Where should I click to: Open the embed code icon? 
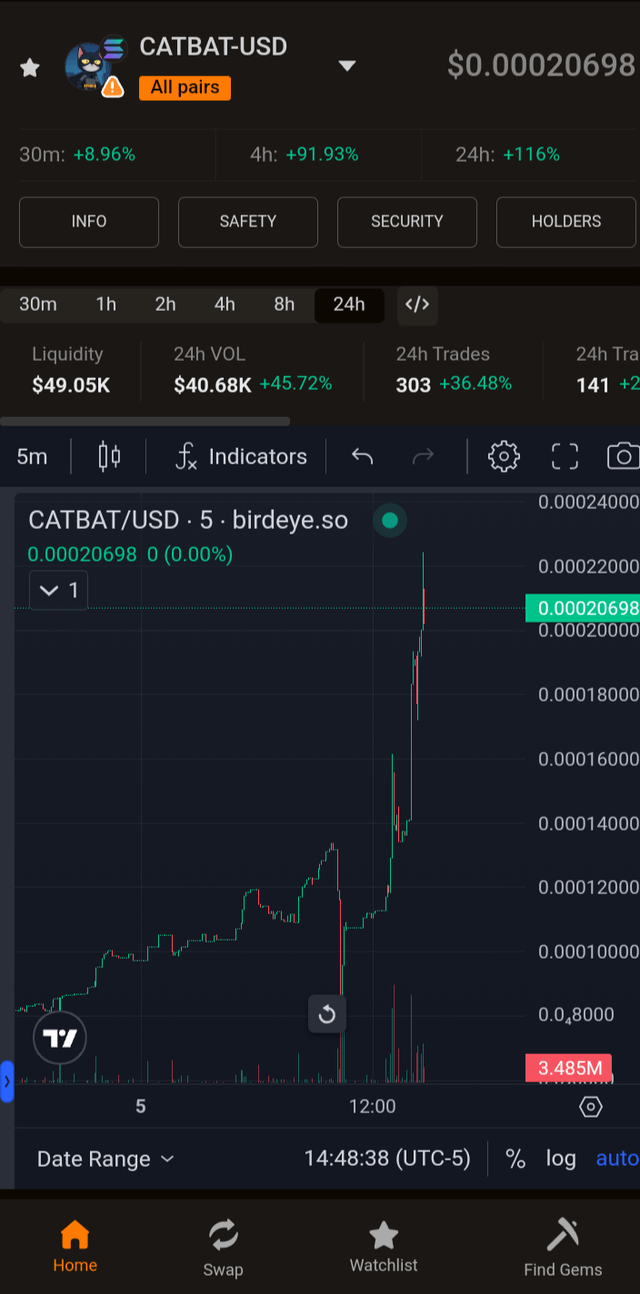418,304
